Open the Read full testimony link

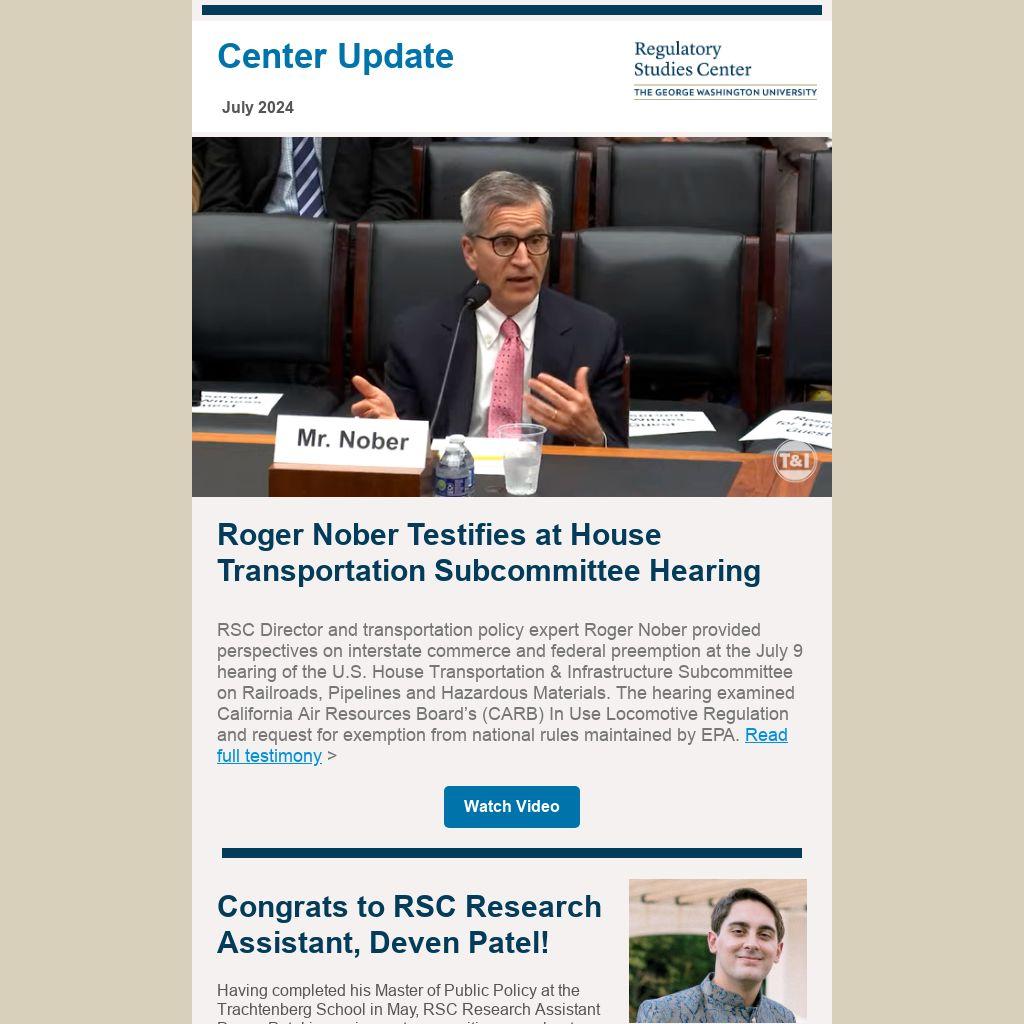270,756
